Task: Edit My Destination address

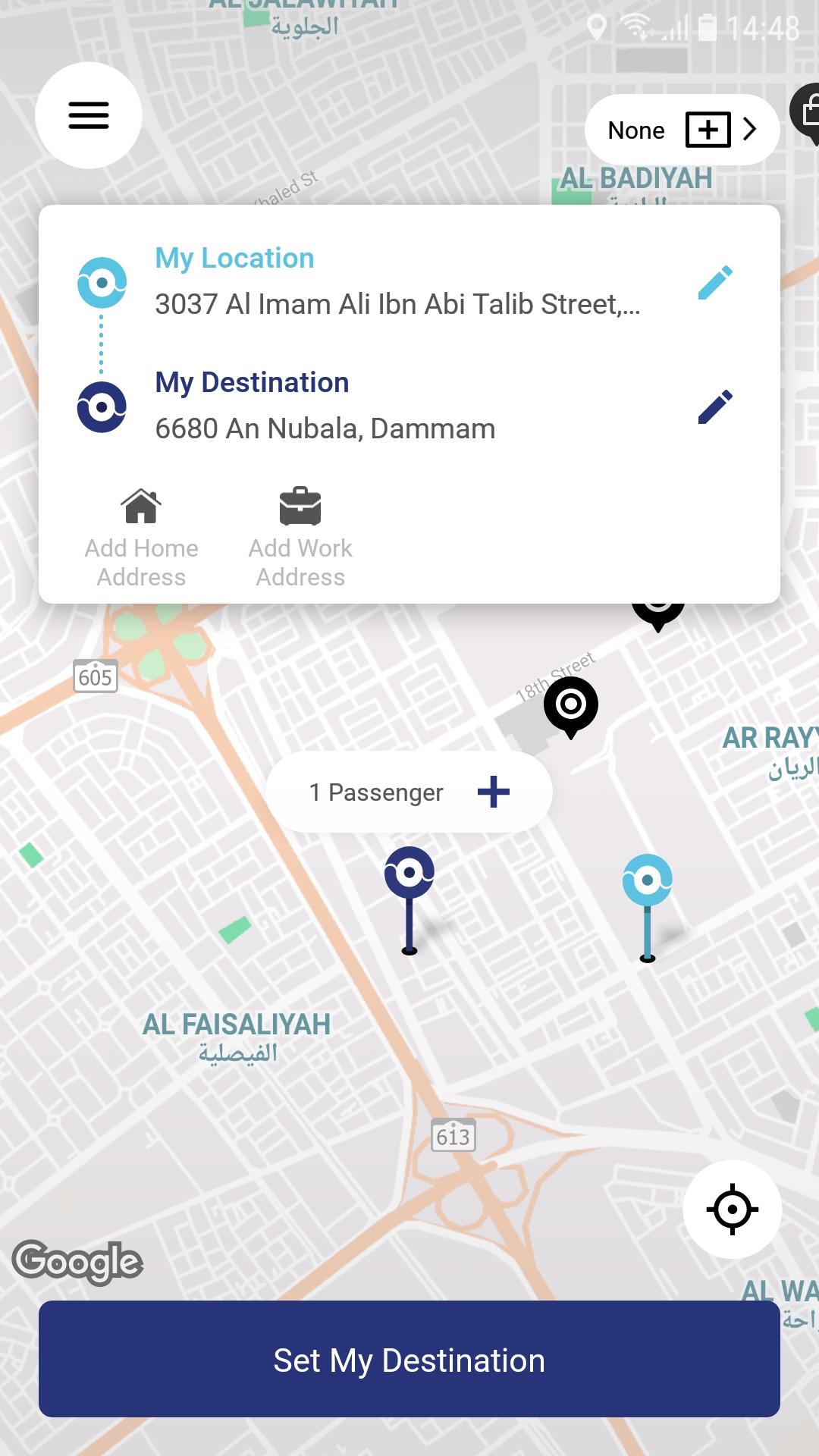Action: coord(714,406)
